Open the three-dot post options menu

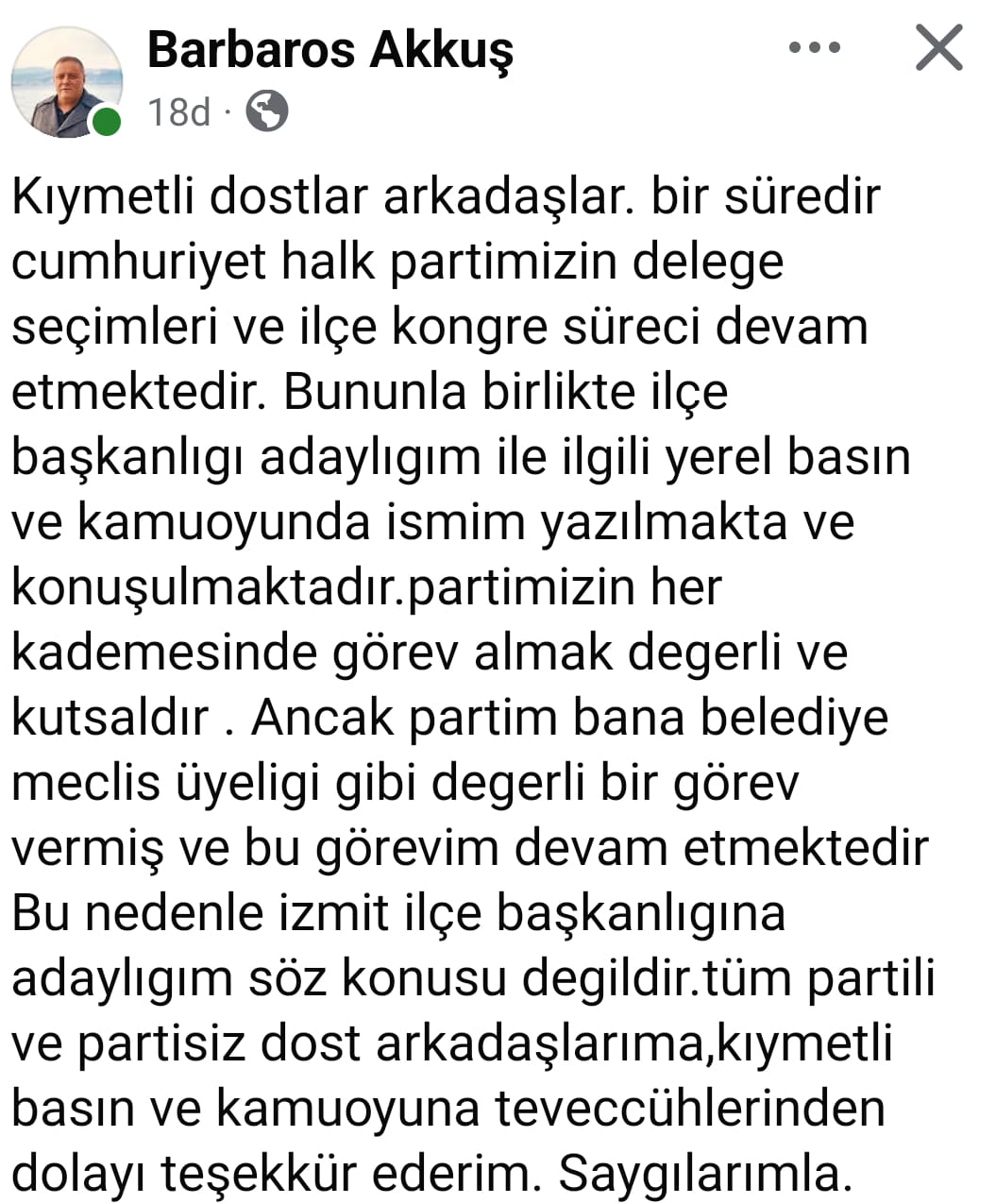pos(814,48)
